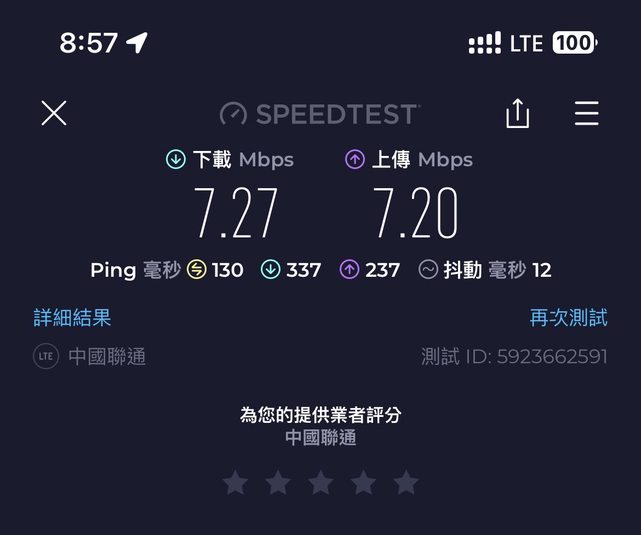Share the speed test result
641x535 pixels.
pyautogui.click(x=517, y=114)
